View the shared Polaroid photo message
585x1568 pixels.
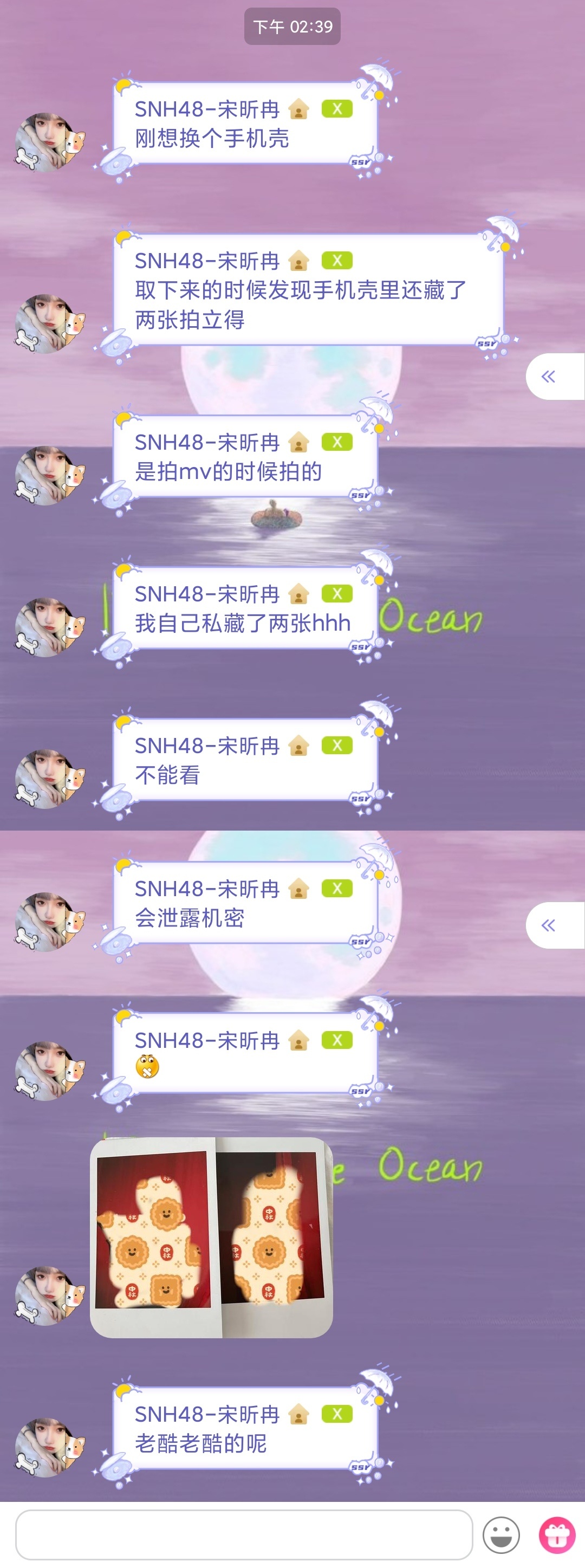[211, 1237]
